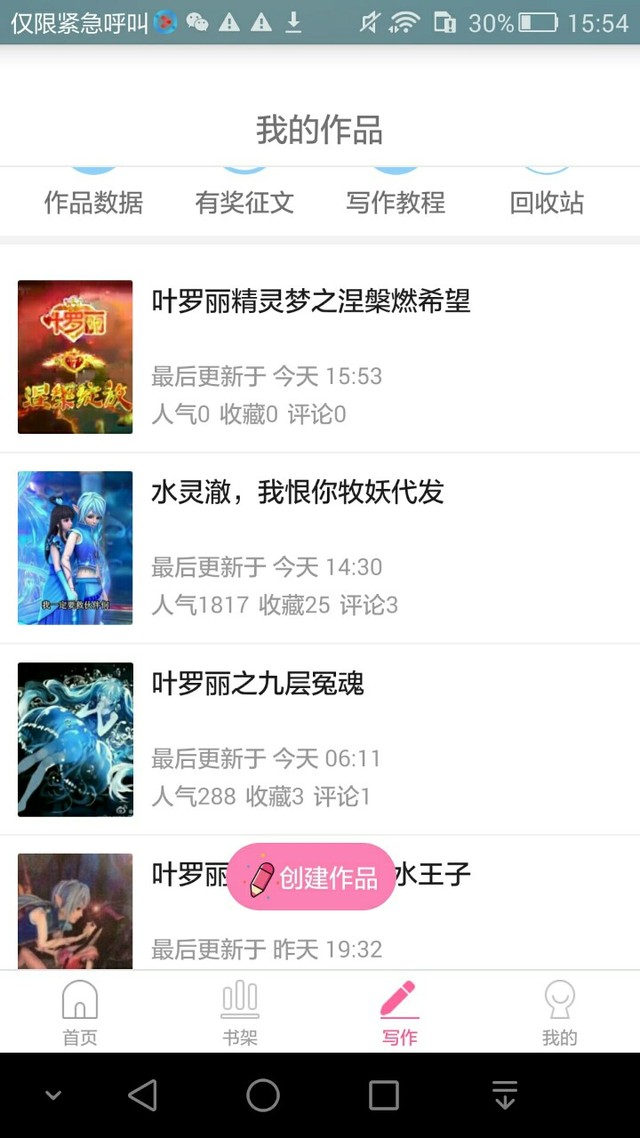Open 作品数据 works statistics
This screenshot has height=1138, width=640.
(93, 202)
